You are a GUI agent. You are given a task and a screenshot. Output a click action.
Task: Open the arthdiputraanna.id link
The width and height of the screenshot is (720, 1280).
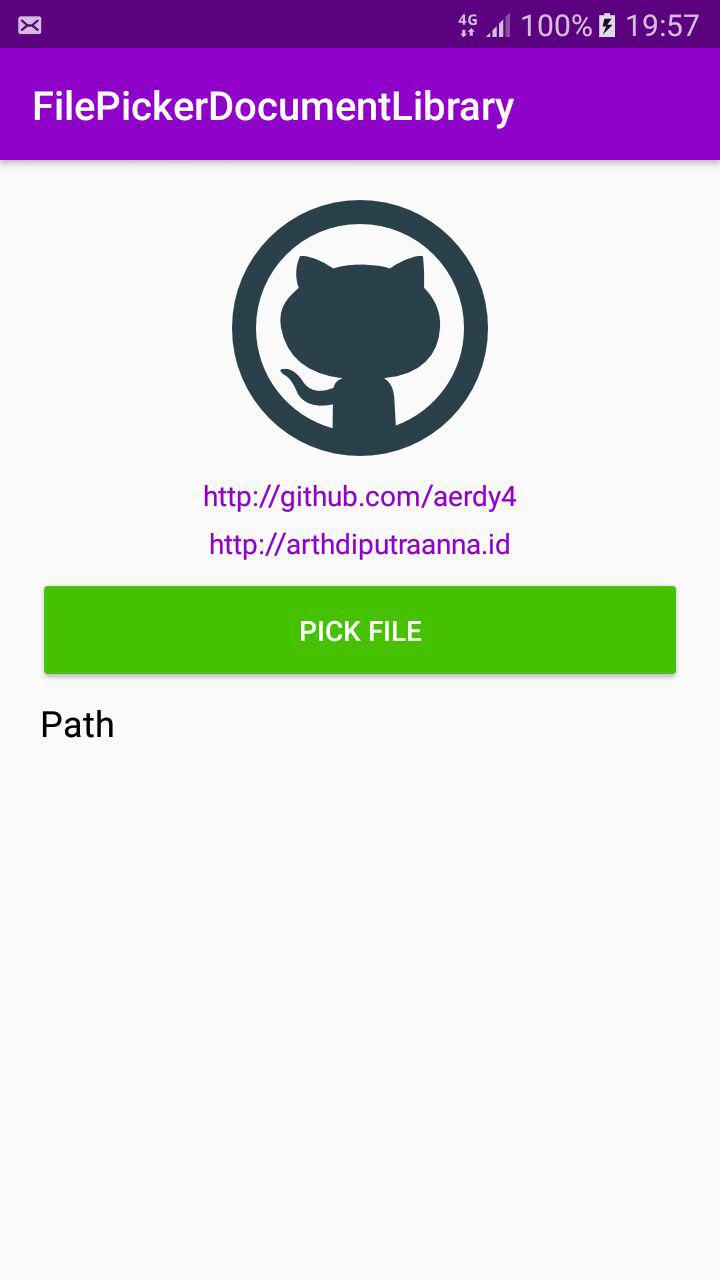[360, 544]
